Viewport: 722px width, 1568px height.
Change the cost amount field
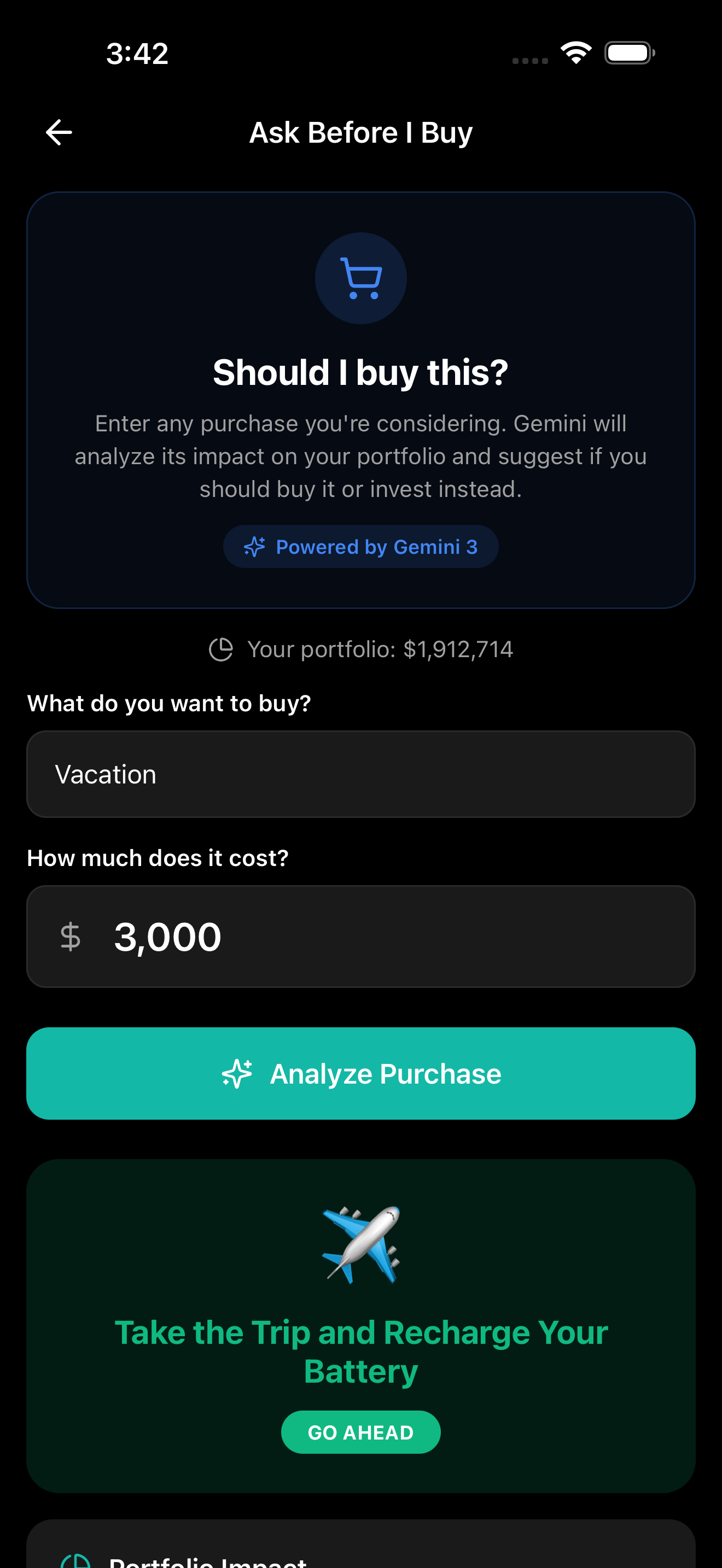pos(361,936)
